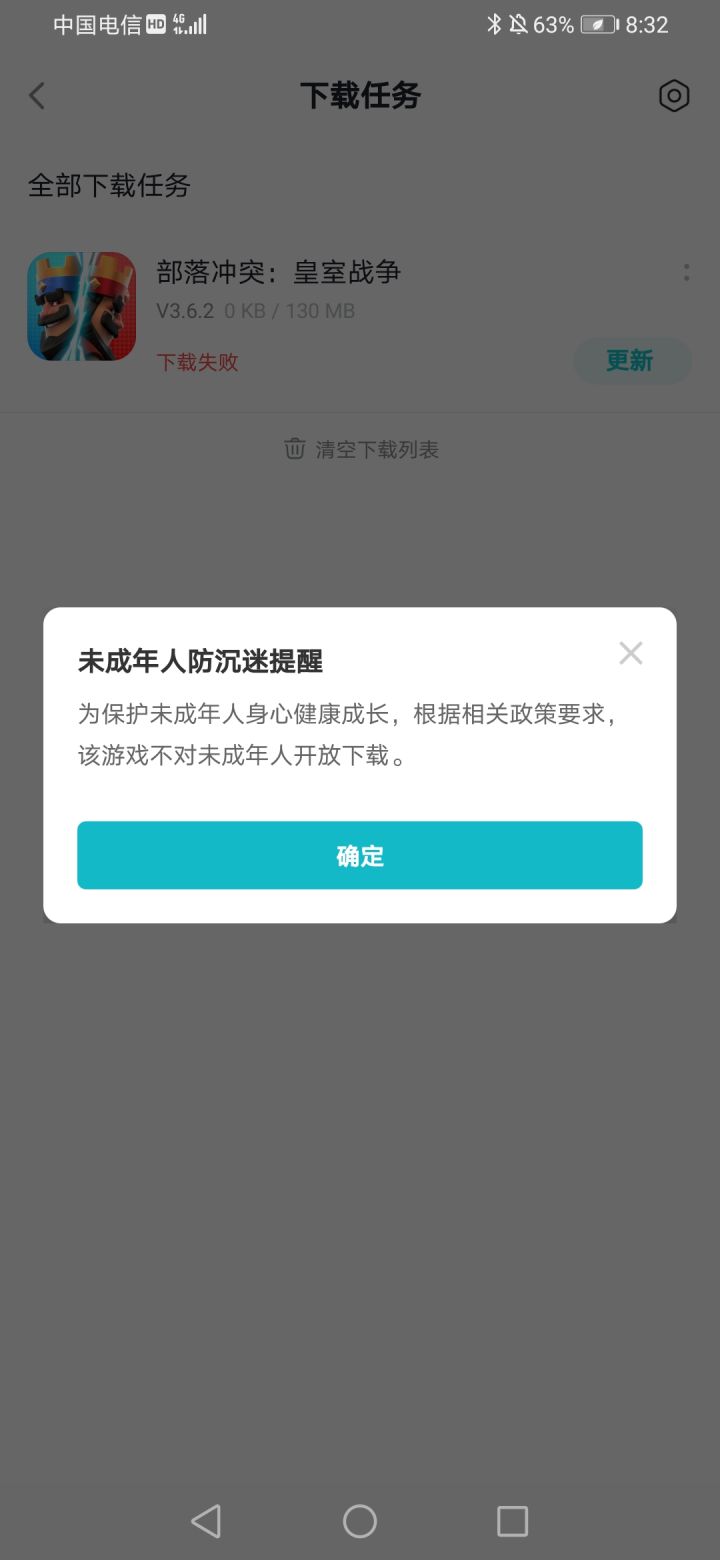Image resolution: width=720 pixels, height=1560 pixels.
Task: Confirm by tapping the 确定 button
Action: tap(360, 855)
